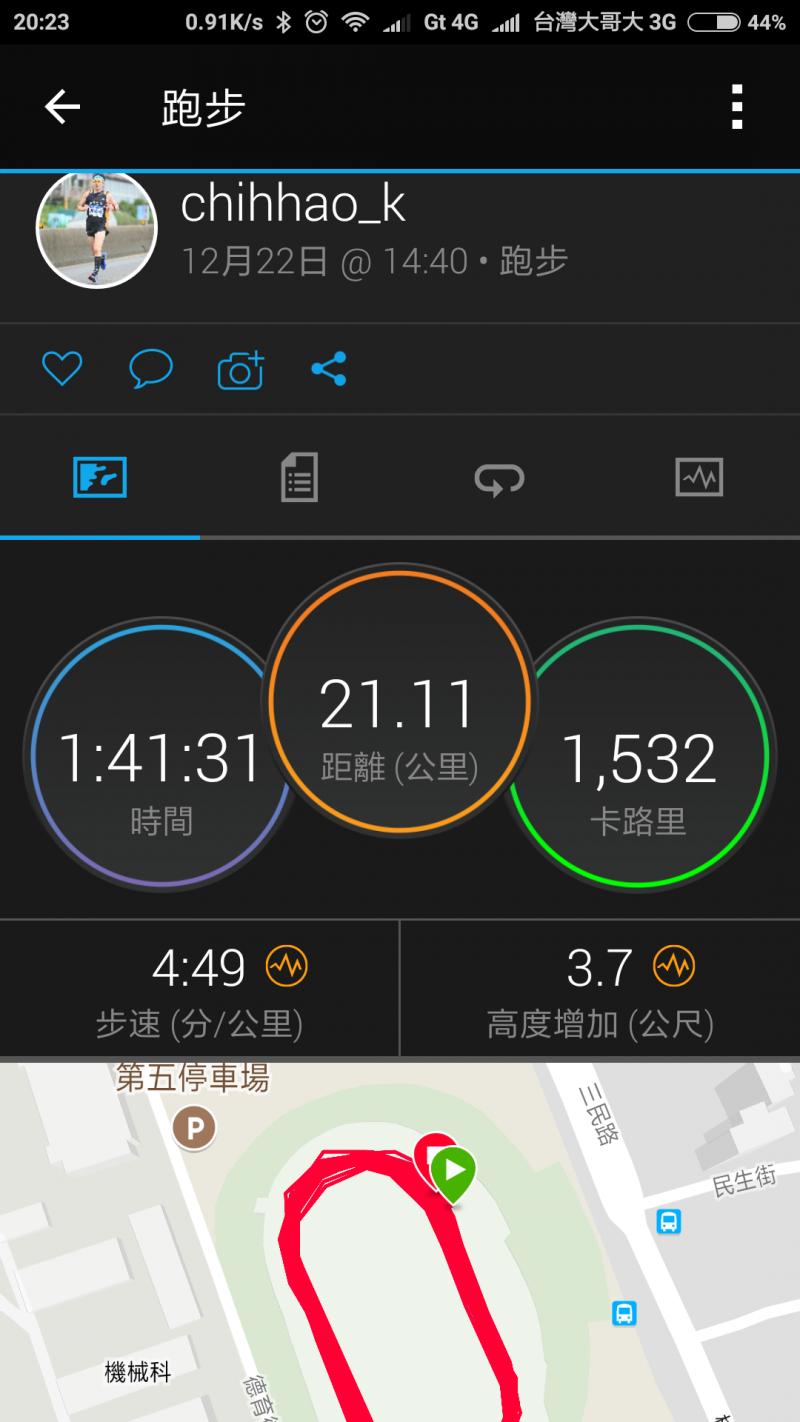The height and width of the screenshot is (1422, 800).
Task: Open the pace chart icon beside 4:49
Action: point(287,966)
